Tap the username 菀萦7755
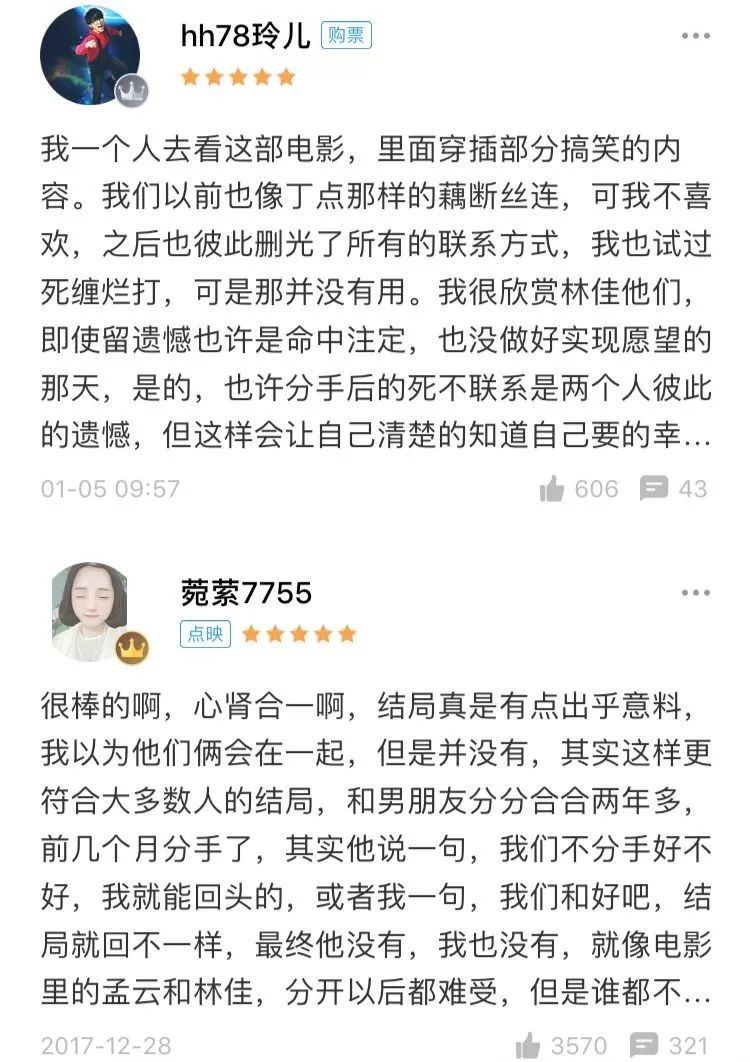The height and width of the screenshot is (1062, 750). (x=246, y=593)
